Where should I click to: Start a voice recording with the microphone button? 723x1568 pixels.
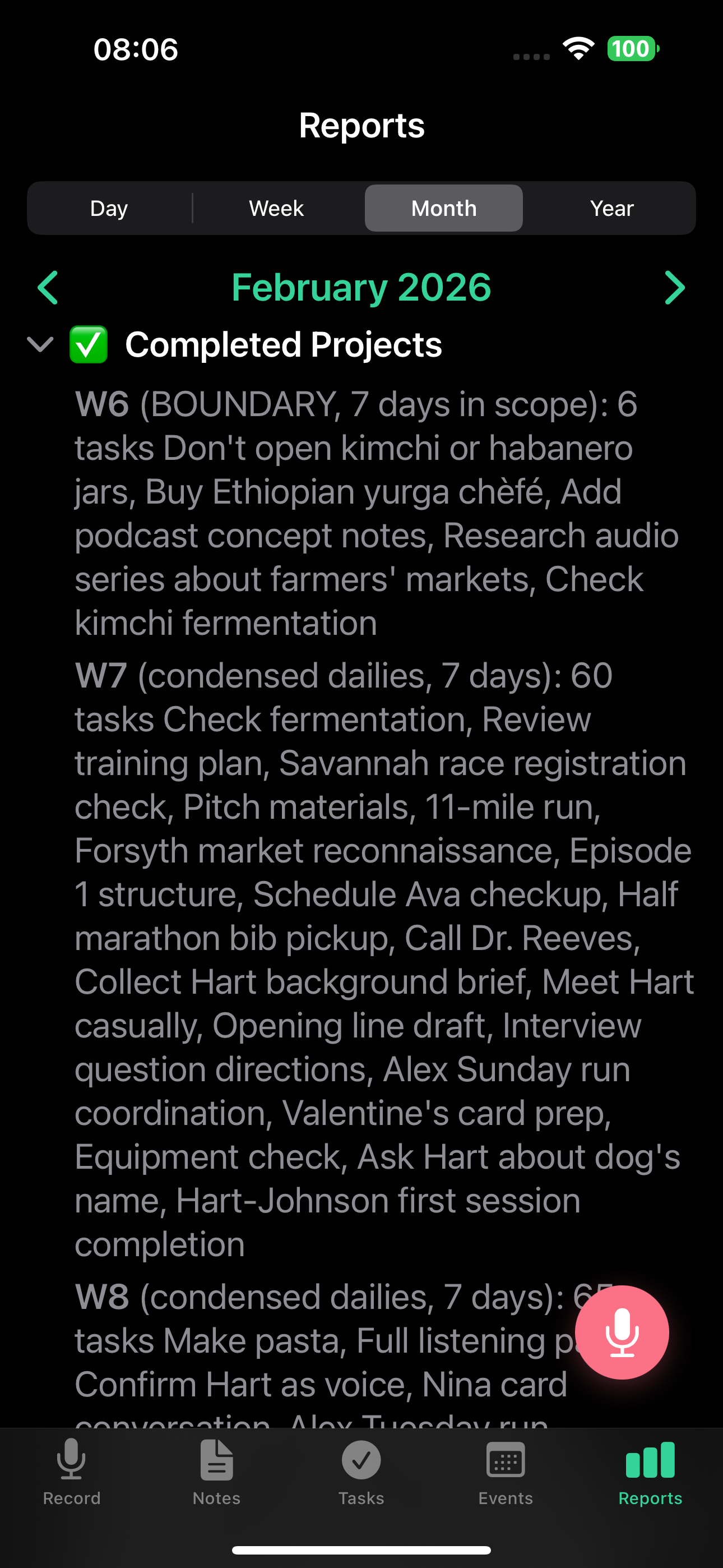[x=622, y=1332]
